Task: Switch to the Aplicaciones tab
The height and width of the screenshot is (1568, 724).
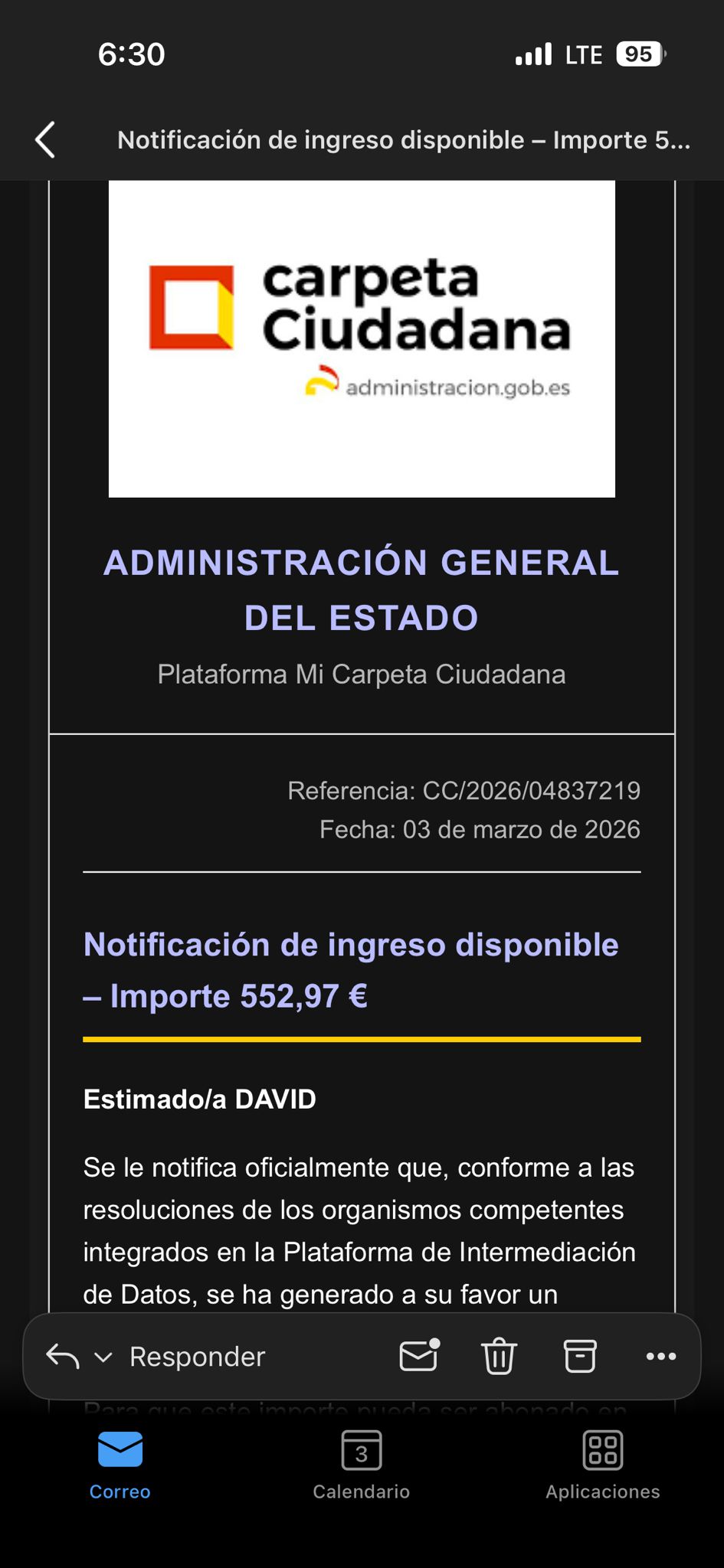Action: click(x=603, y=1465)
